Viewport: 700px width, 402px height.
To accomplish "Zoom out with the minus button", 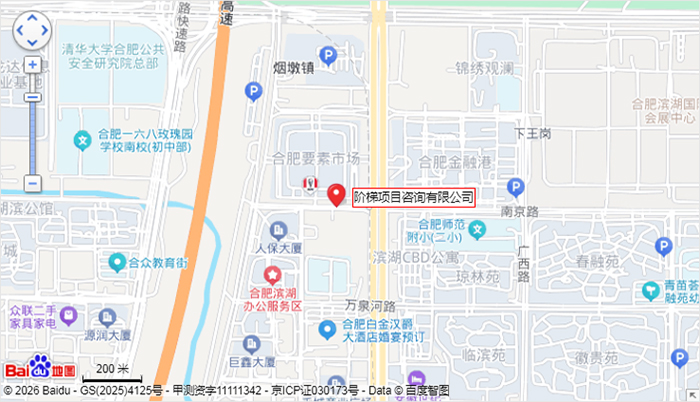I will pyautogui.click(x=32, y=183).
